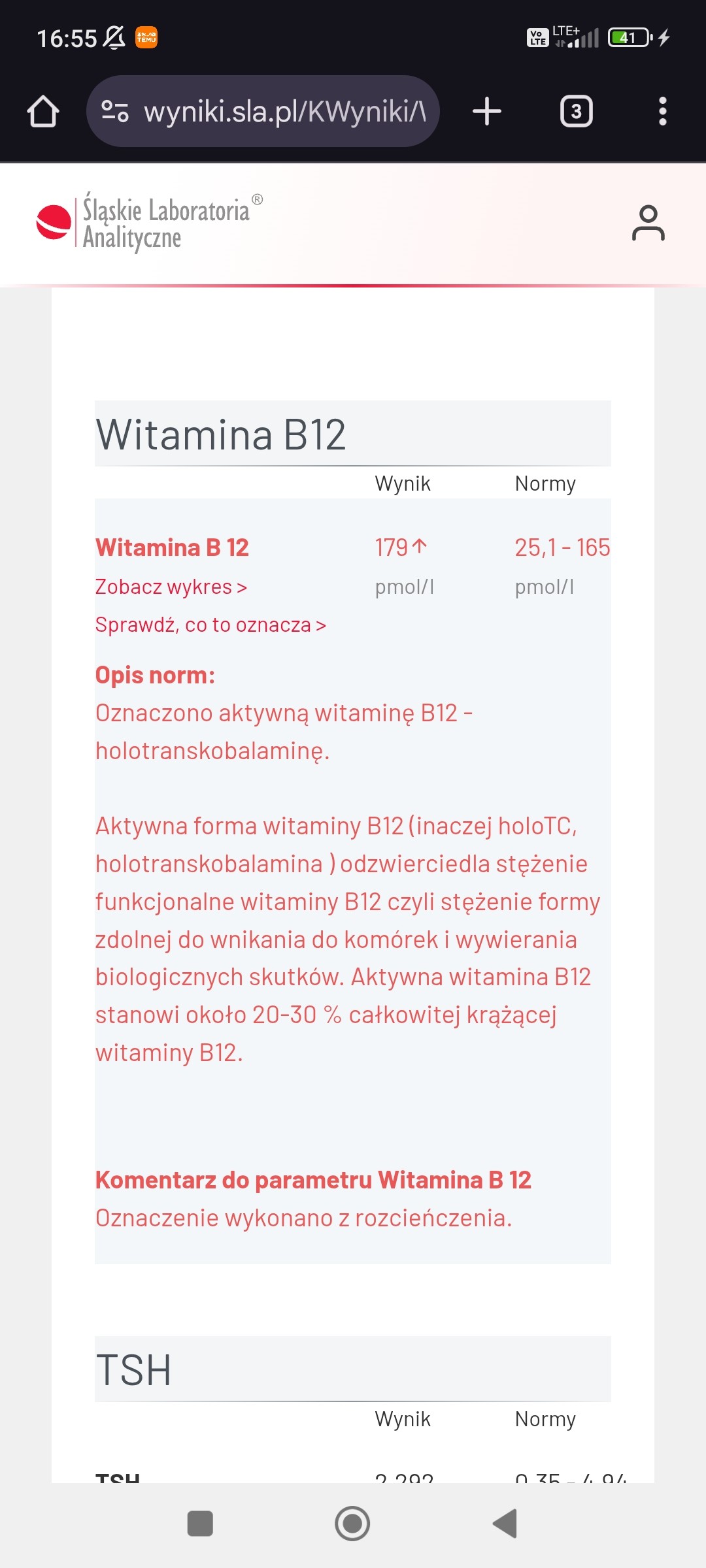The image size is (706, 1568).
Task: Go to the browser home page
Action: coord(43,111)
